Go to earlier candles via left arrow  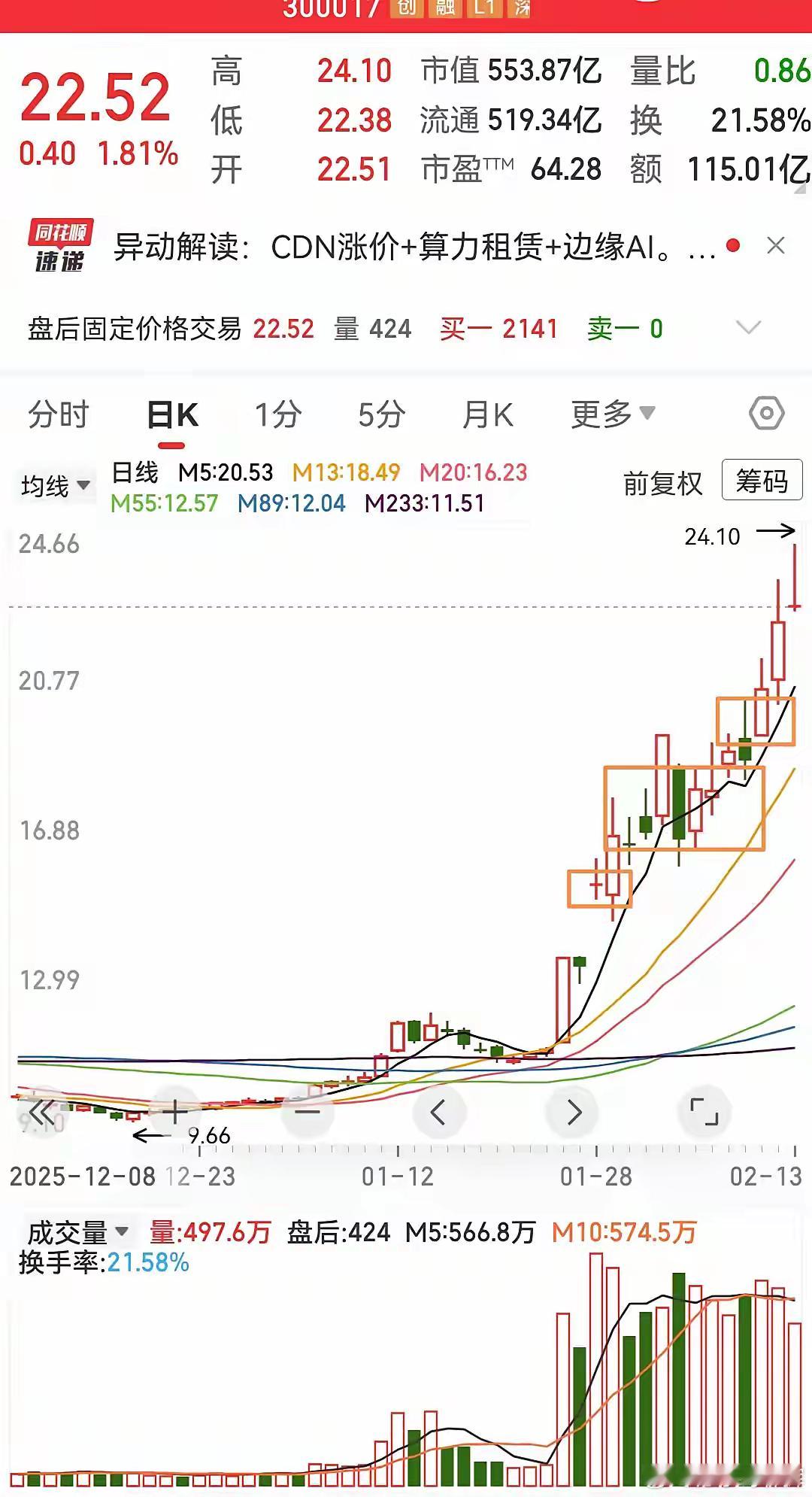point(440,1110)
